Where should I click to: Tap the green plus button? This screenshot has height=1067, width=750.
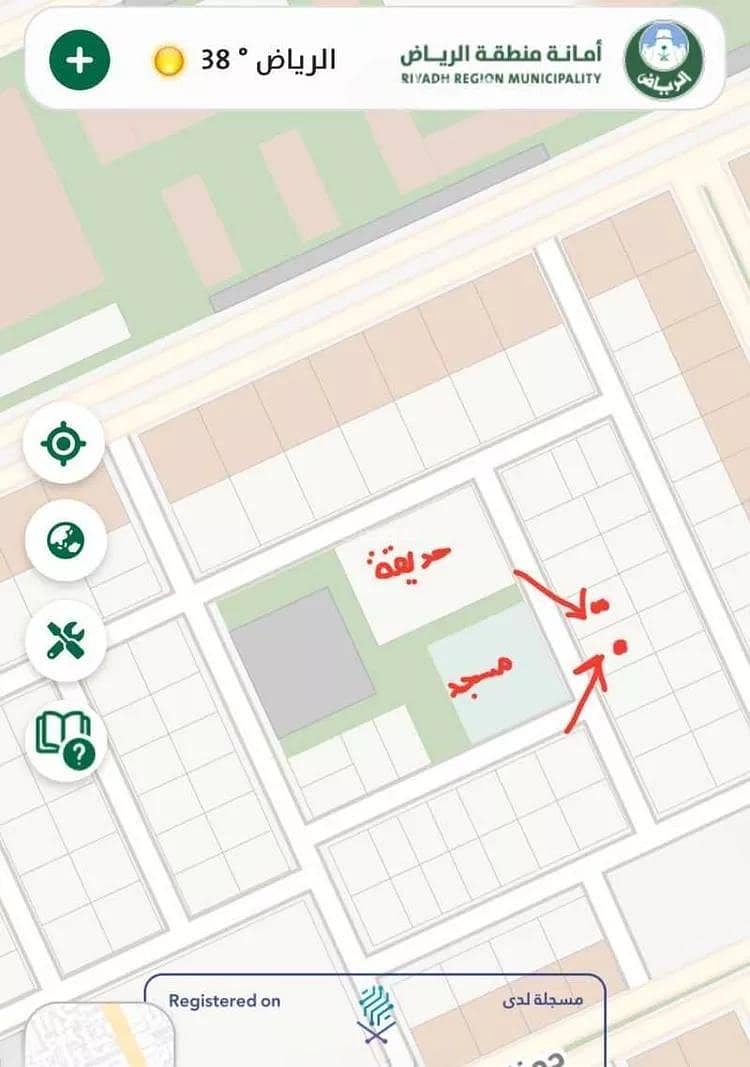click(x=80, y=59)
